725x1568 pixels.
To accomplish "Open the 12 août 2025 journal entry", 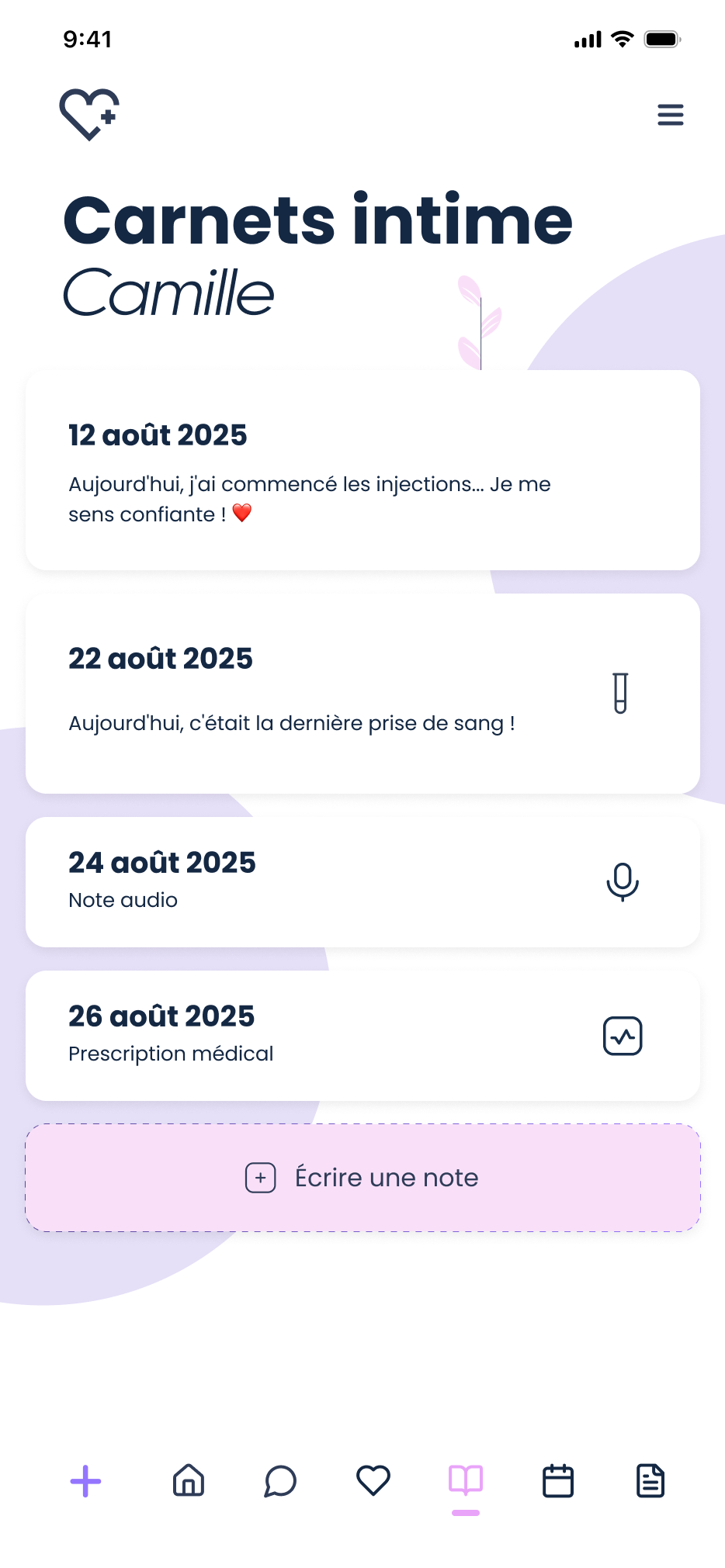I will pyautogui.click(x=362, y=470).
